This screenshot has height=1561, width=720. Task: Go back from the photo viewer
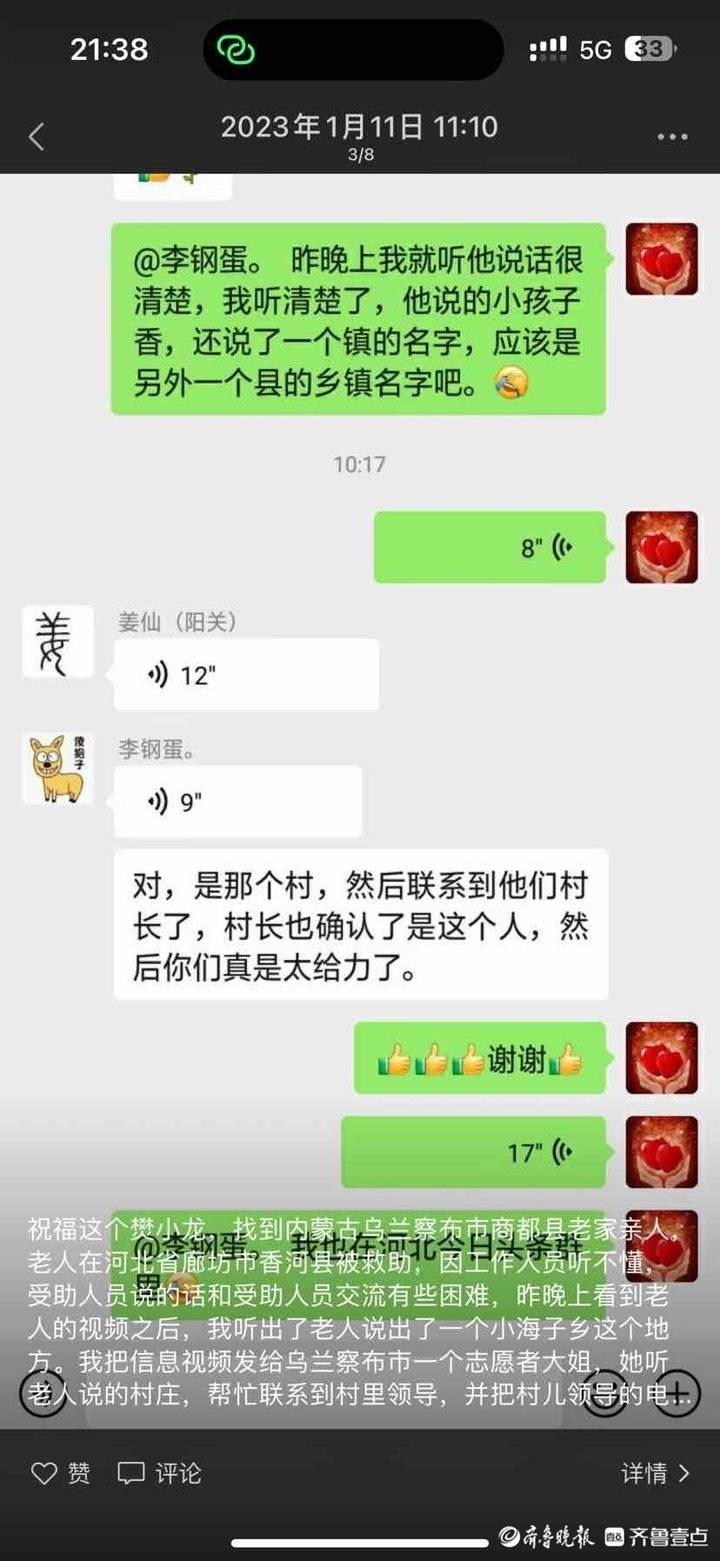coord(37,137)
